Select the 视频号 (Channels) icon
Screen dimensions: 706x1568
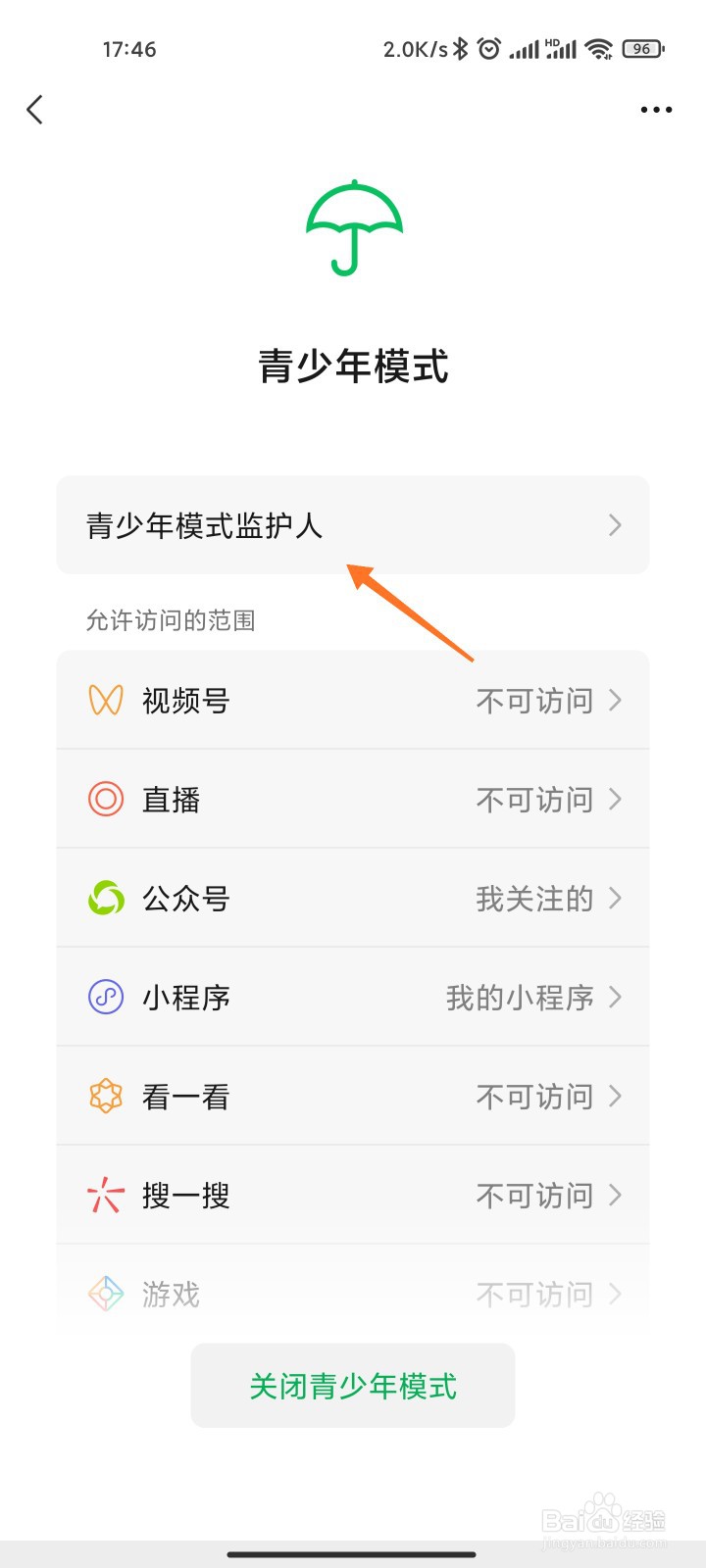click(105, 700)
